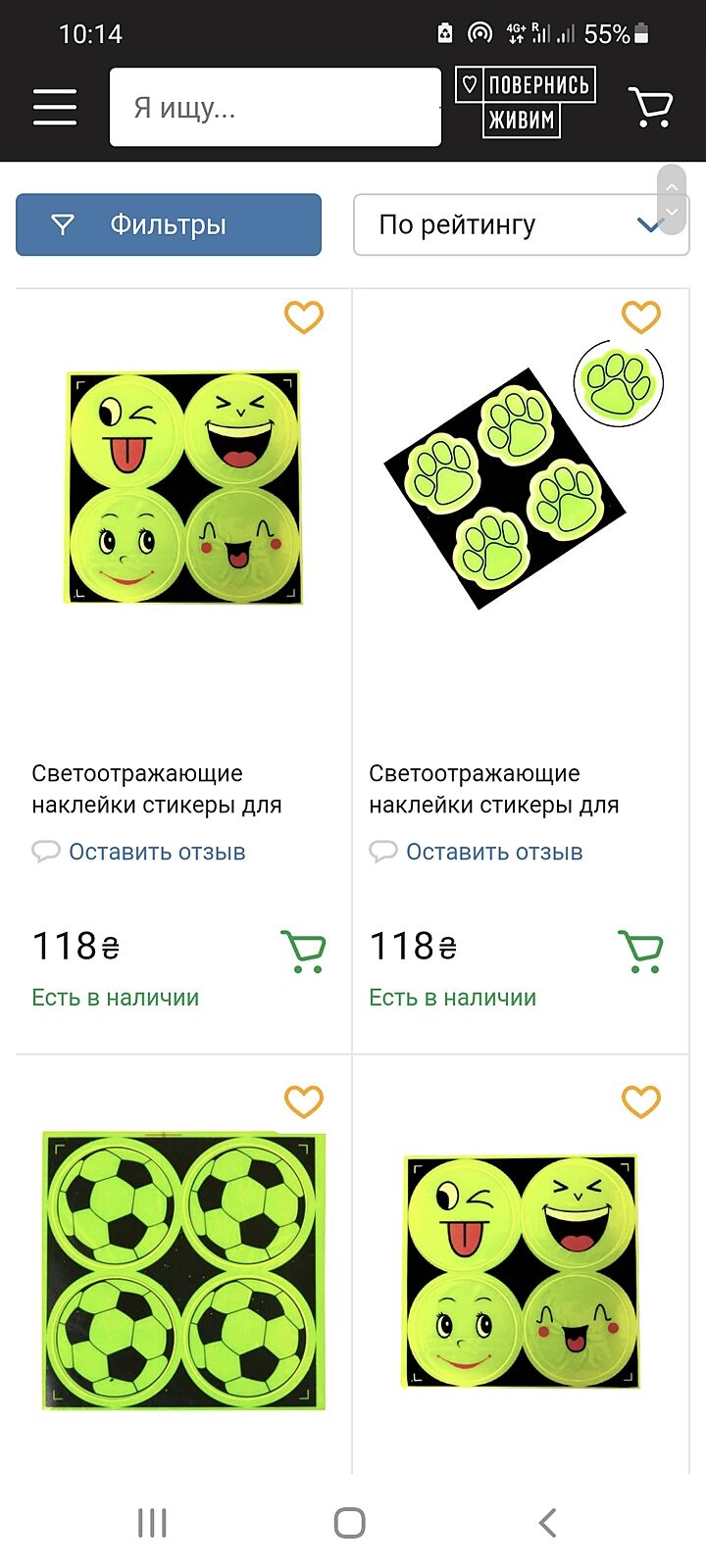Tap the 'Я ищу...' search field
The width and height of the screenshot is (706, 1568).
(275, 107)
